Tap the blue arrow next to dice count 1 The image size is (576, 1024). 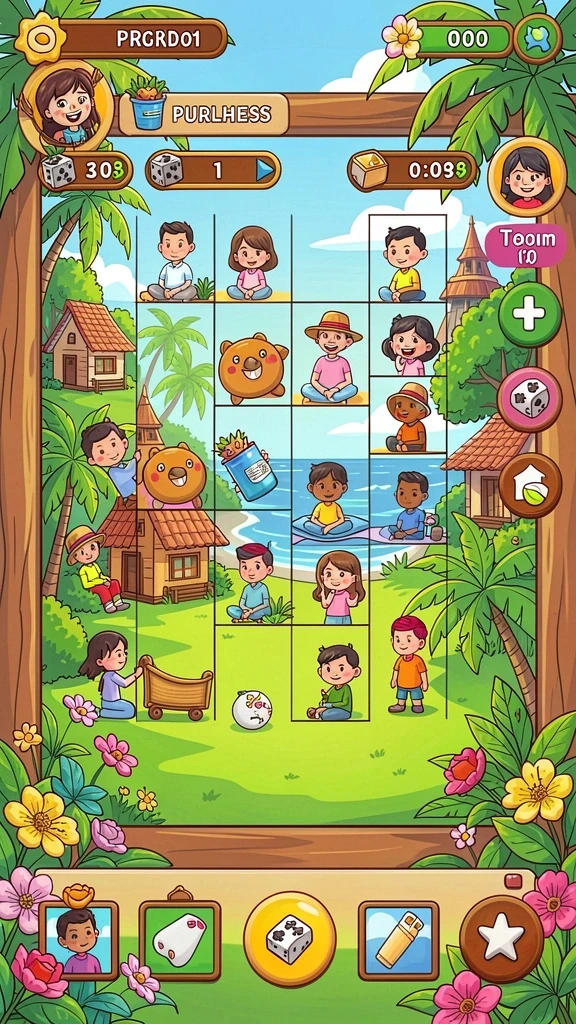point(264,170)
